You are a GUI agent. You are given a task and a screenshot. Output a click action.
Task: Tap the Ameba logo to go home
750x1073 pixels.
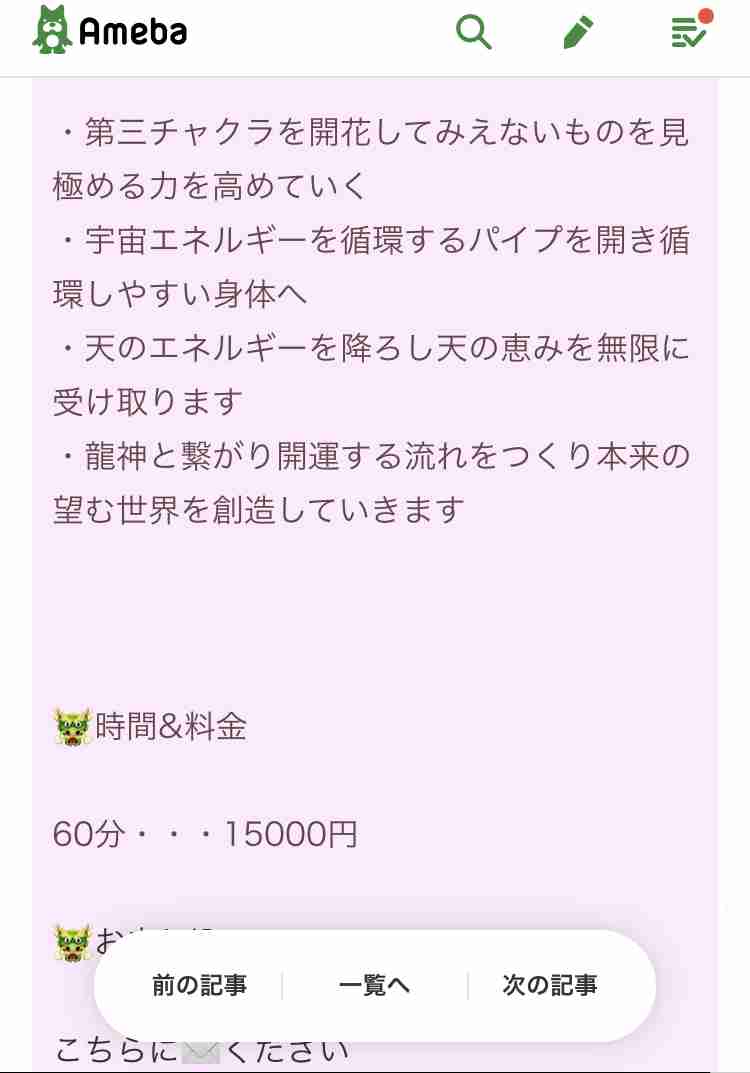click(x=110, y=30)
